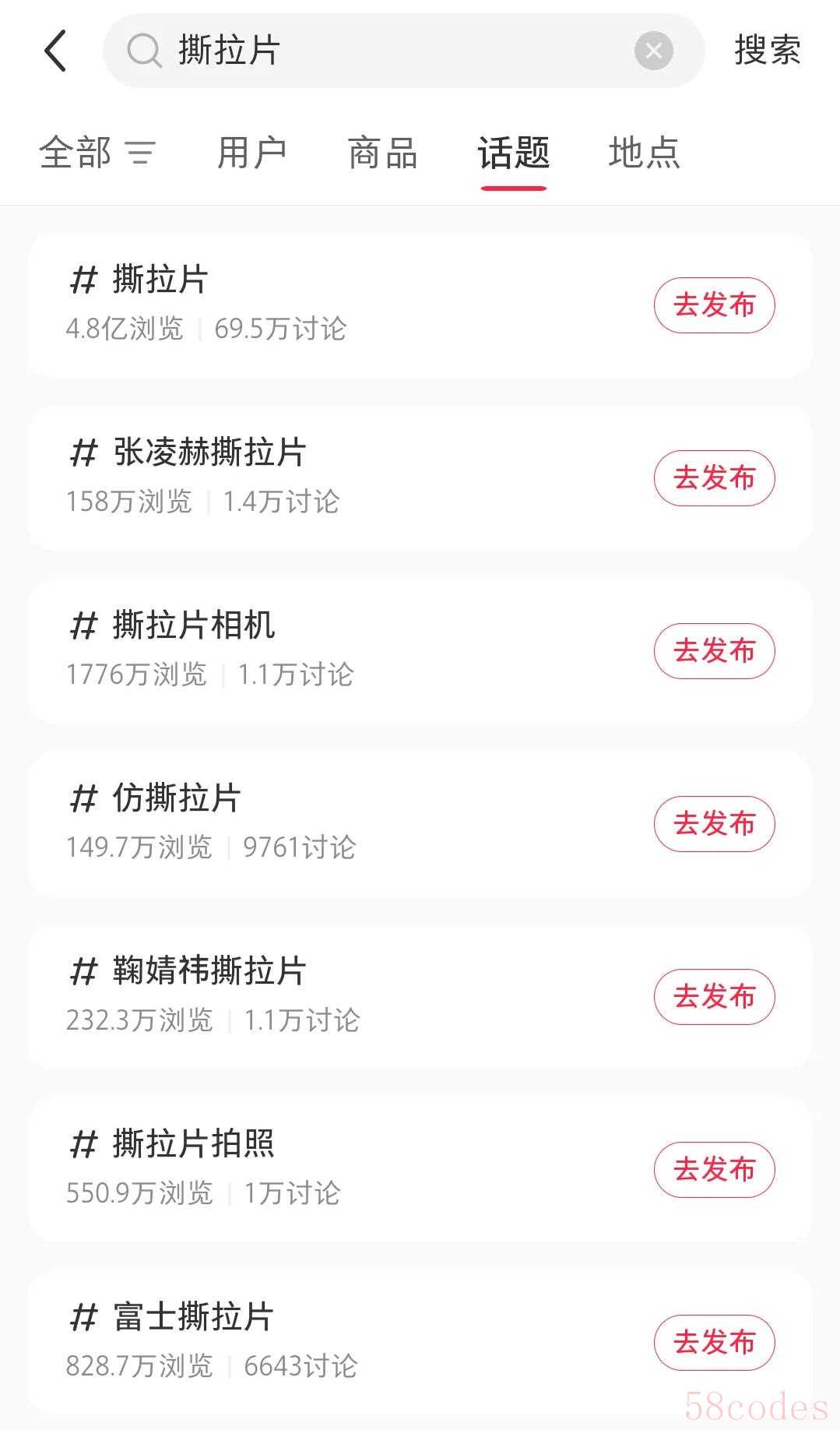
Task: Open the # 撕拉片 topic with 4.8亿浏览
Action: tap(311, 305)
